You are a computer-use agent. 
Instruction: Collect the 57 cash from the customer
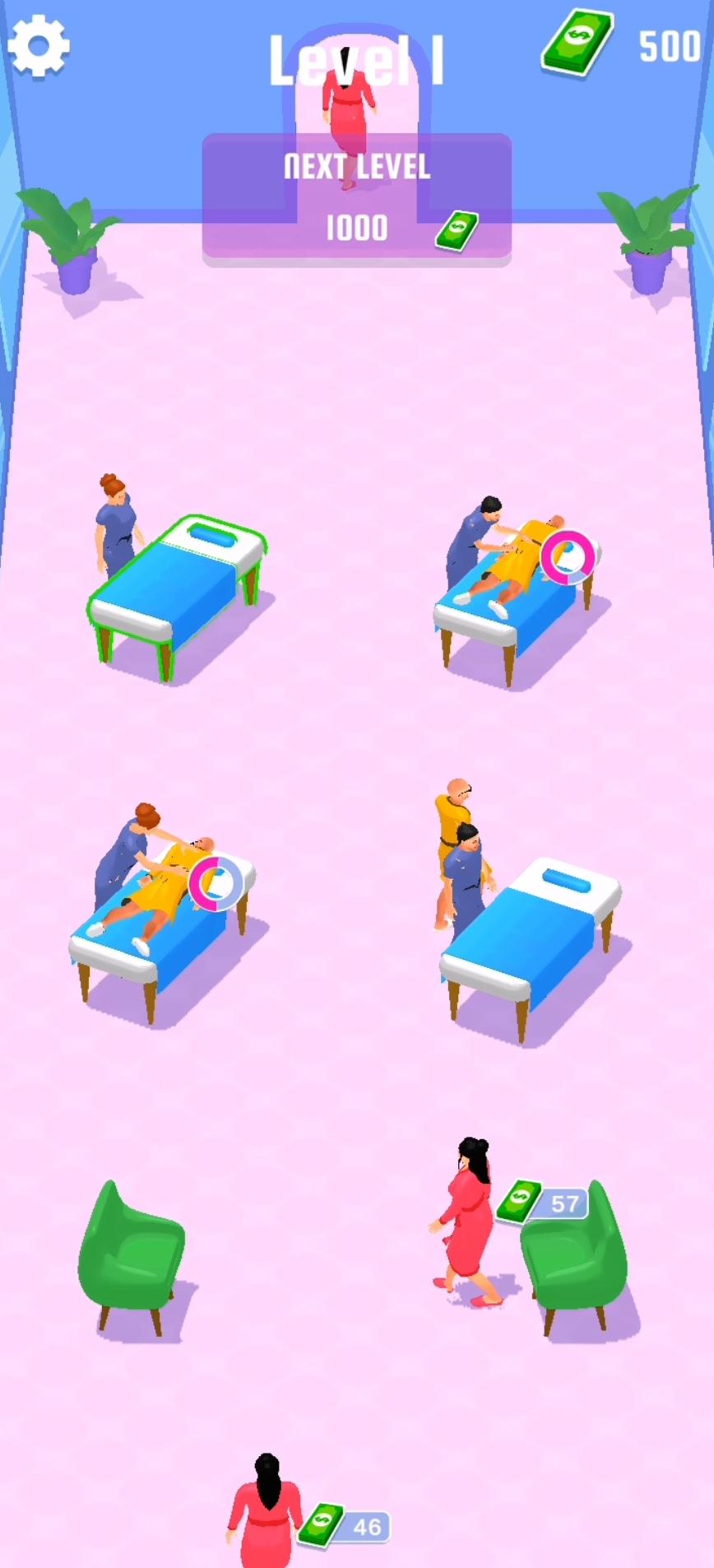coord(542,1203)
